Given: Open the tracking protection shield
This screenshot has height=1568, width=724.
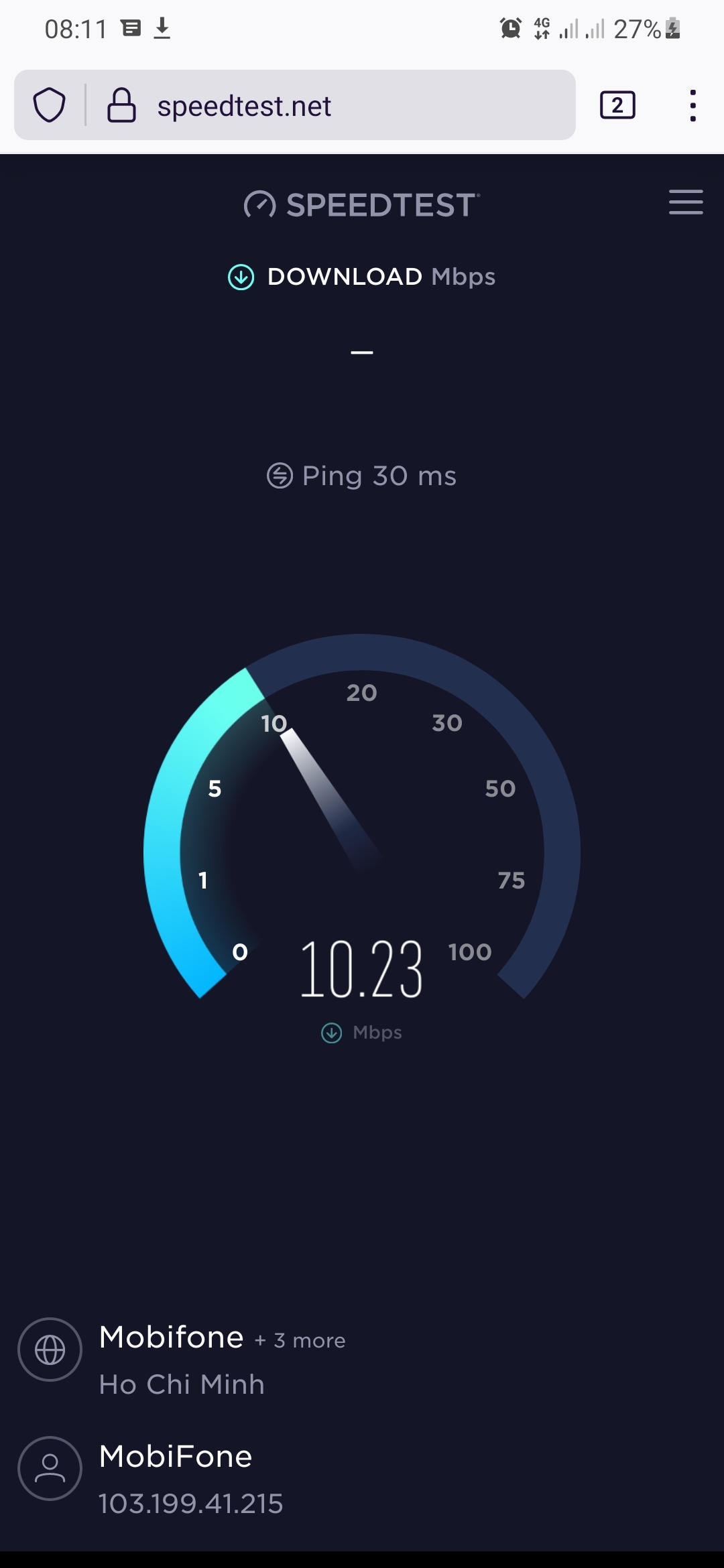Looking at the screenshot, I should [x=50, y=105].
